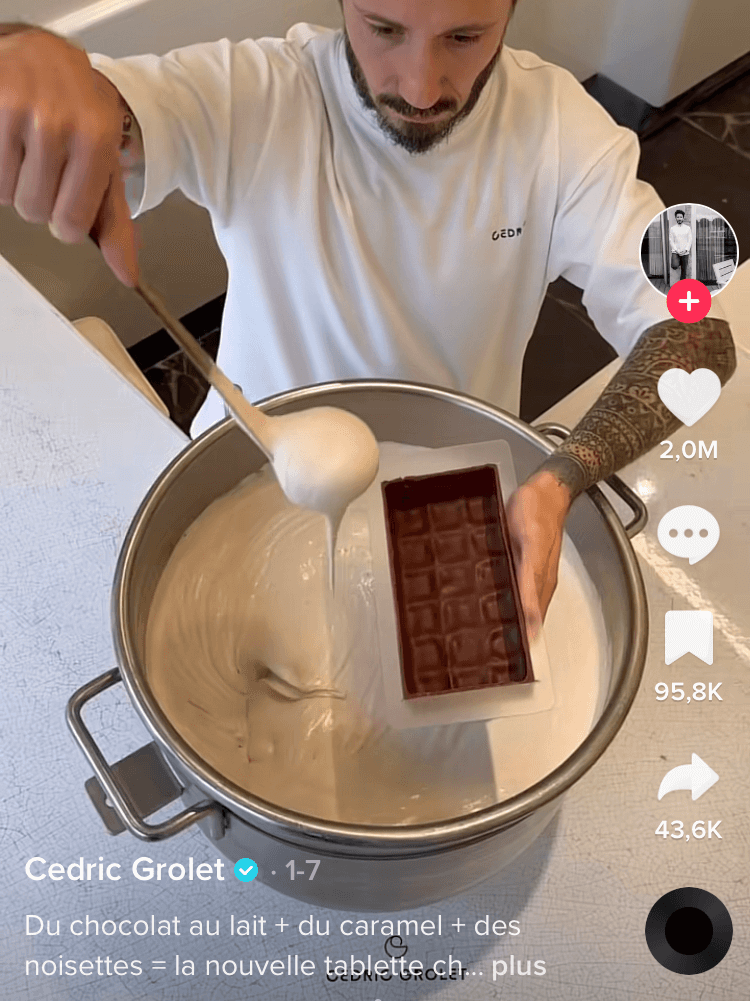Like this video
750x1001 pixels.
pos(688,397)
